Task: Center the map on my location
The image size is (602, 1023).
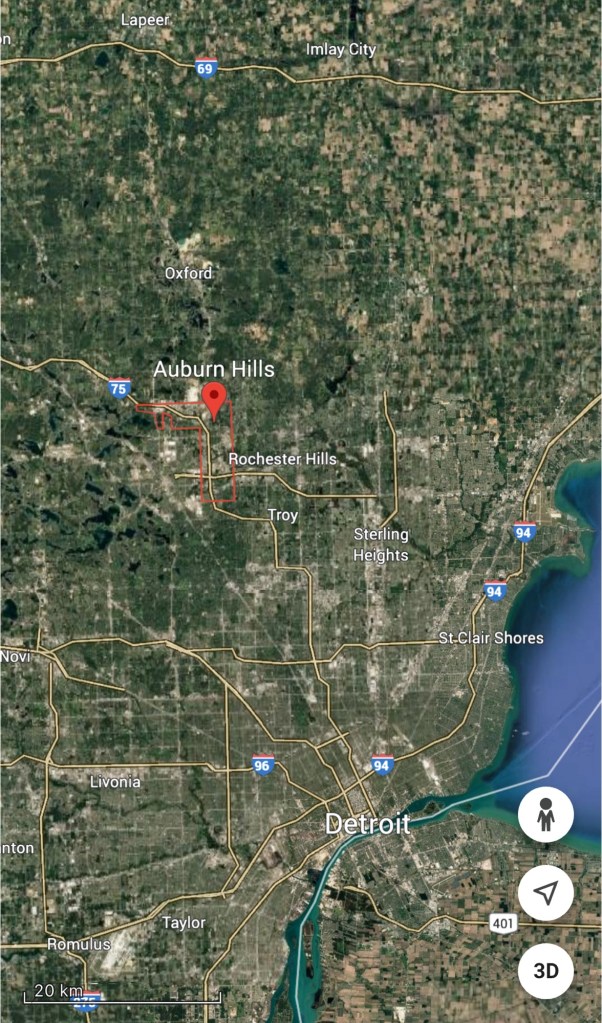Action: click(x=546, y=893)
